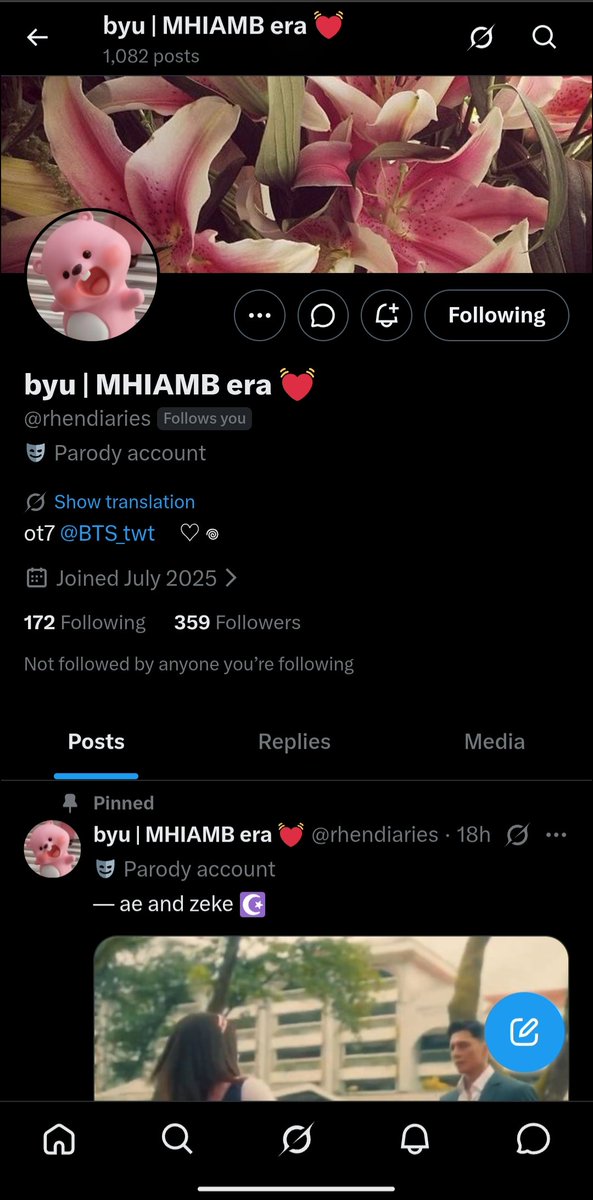Screen dimensions: 593x1200
Task: View the 359 Followers list
Action: pyautogui.click(x=237, y=622)
